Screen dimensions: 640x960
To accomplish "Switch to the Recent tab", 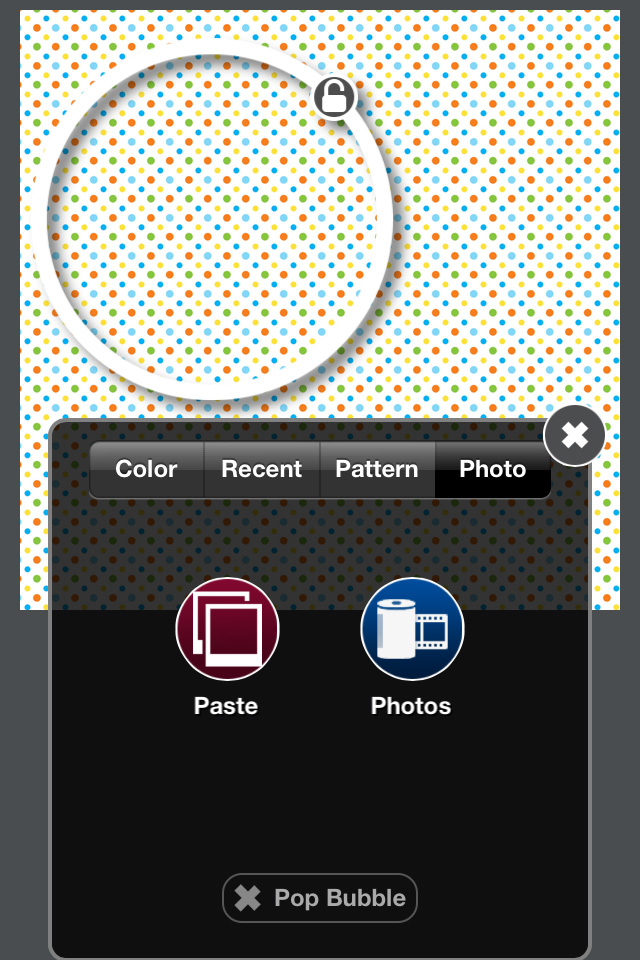I will coord(261,469).
